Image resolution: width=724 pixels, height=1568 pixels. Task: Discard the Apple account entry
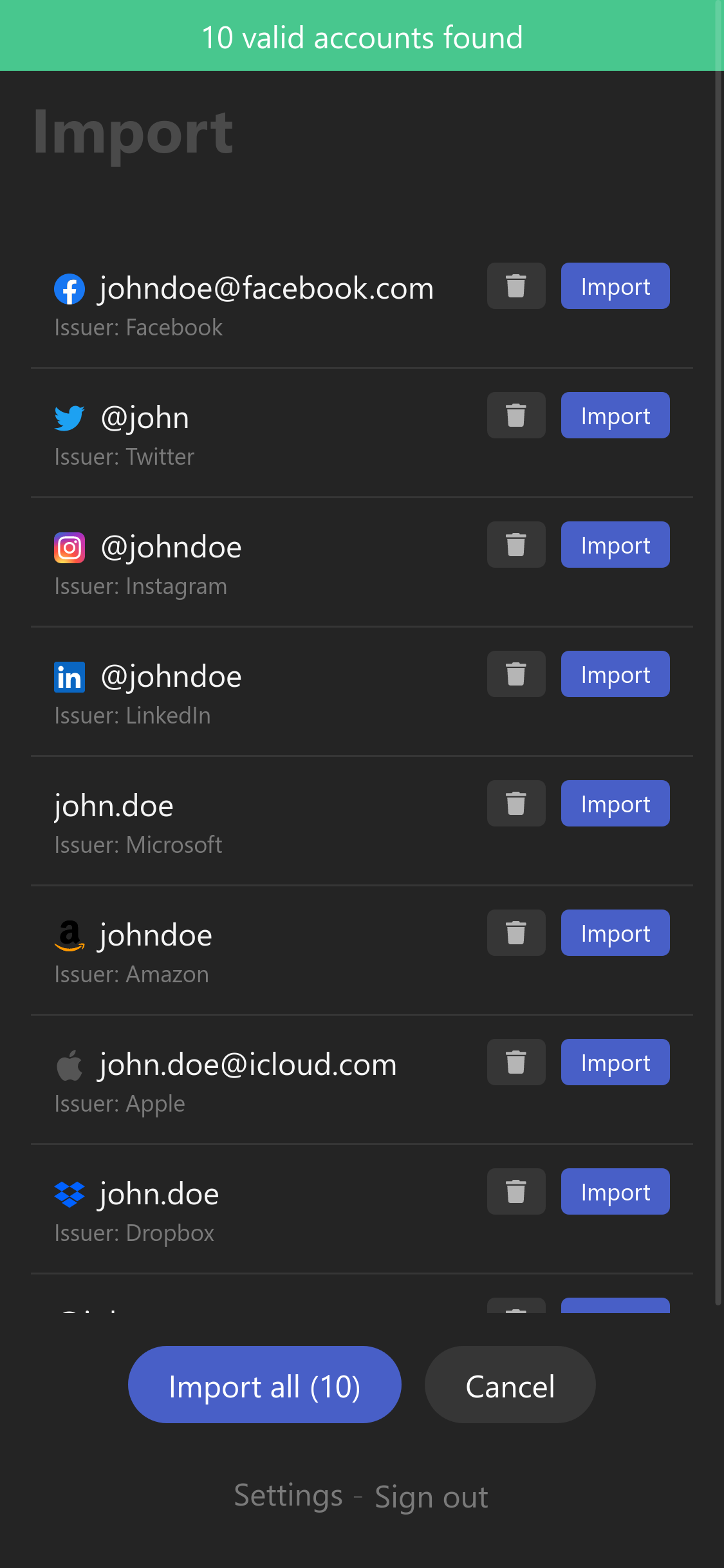point(515,1062)
